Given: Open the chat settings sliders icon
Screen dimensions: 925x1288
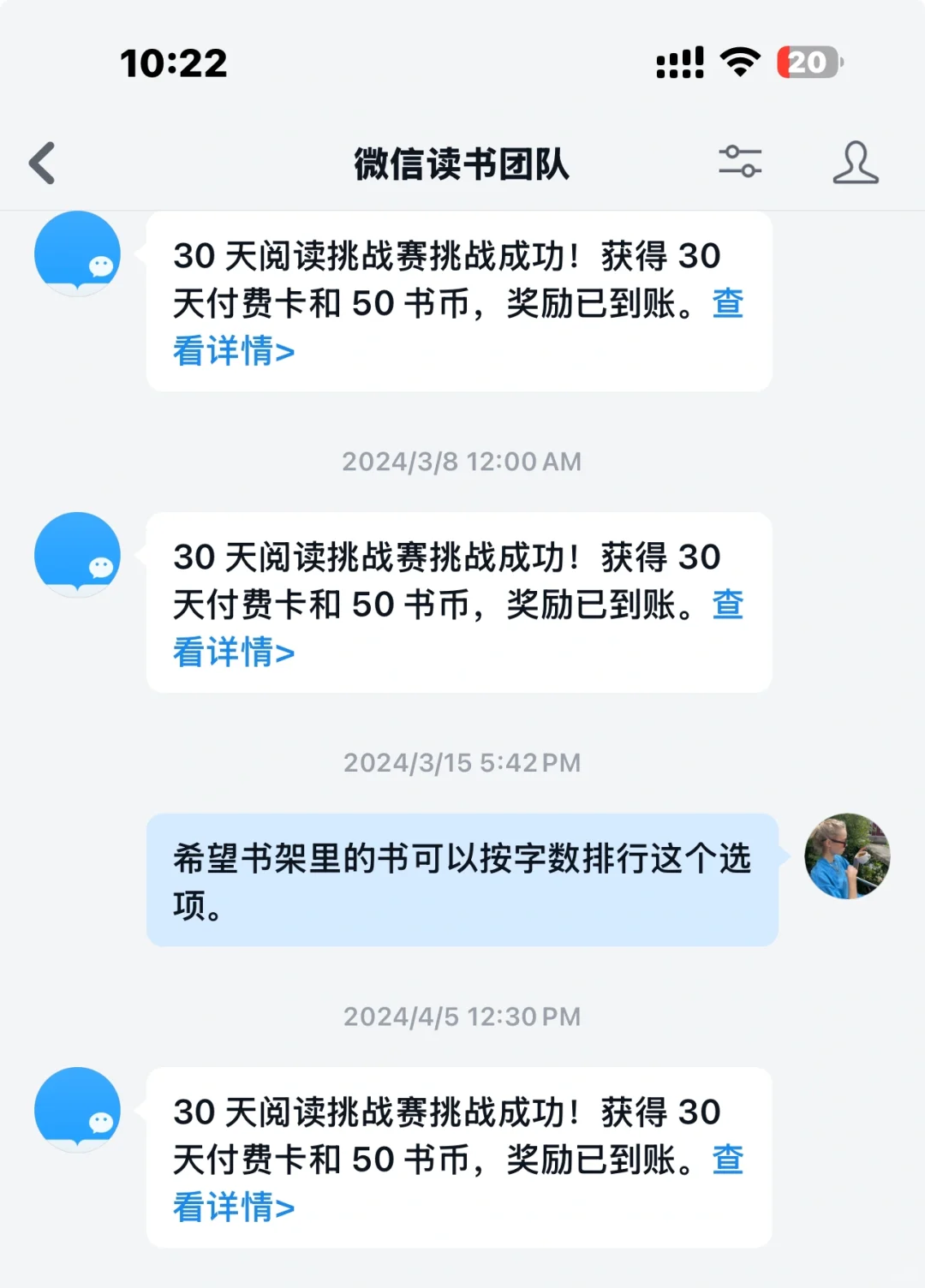Looking at the screenshot, I should [x=740, y=161].
